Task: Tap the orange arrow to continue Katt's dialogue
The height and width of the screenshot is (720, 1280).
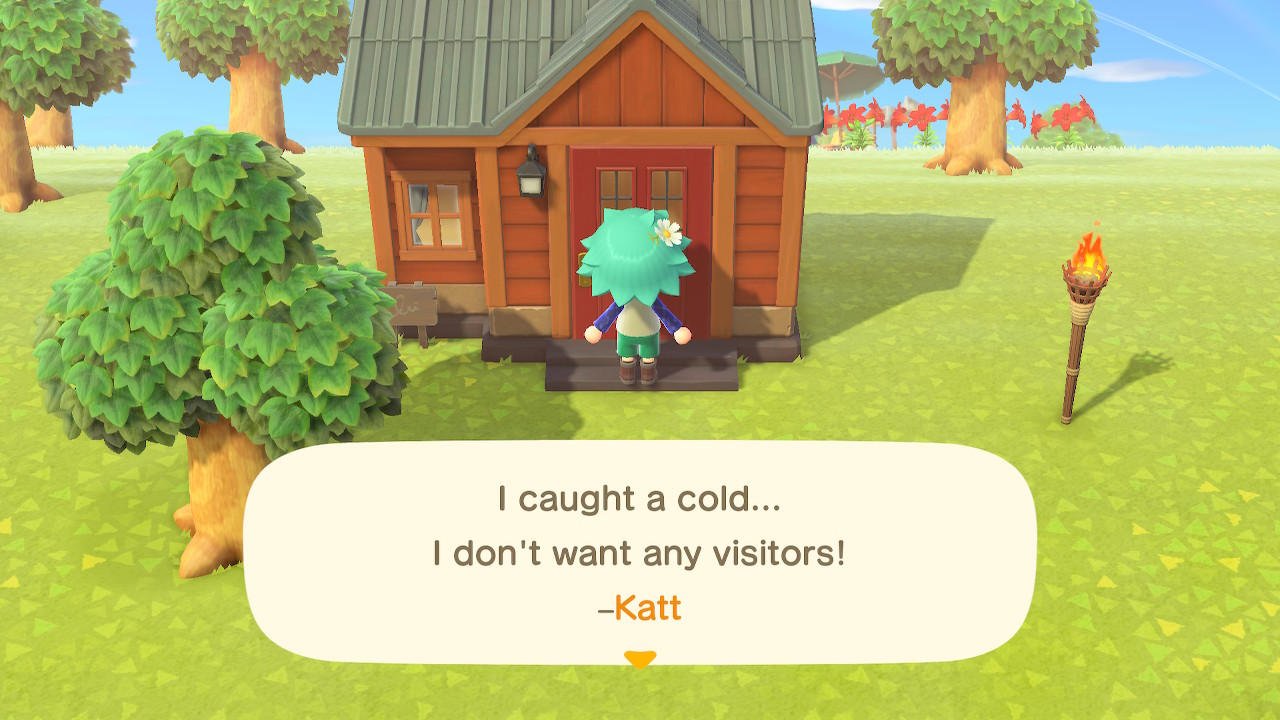Action: 640,659
